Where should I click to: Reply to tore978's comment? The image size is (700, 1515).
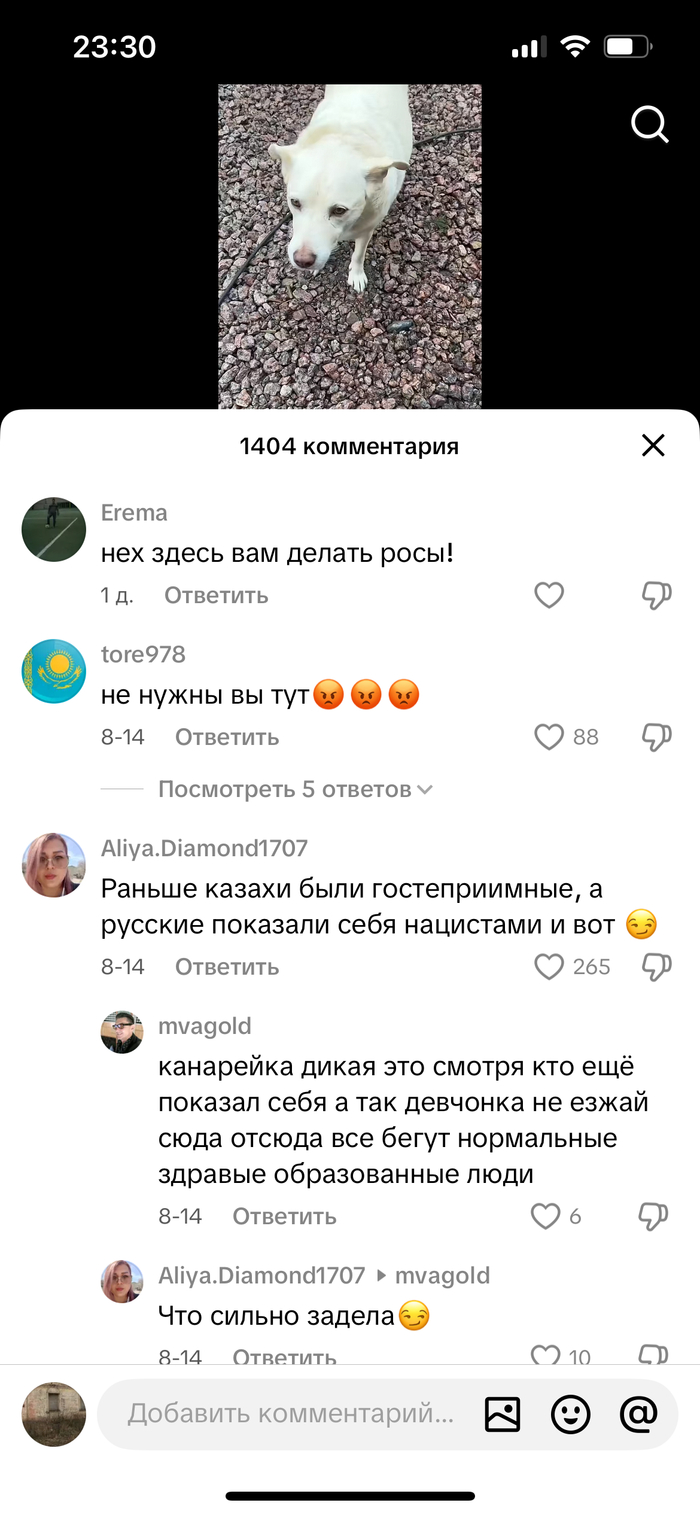(x=226, y=738)
